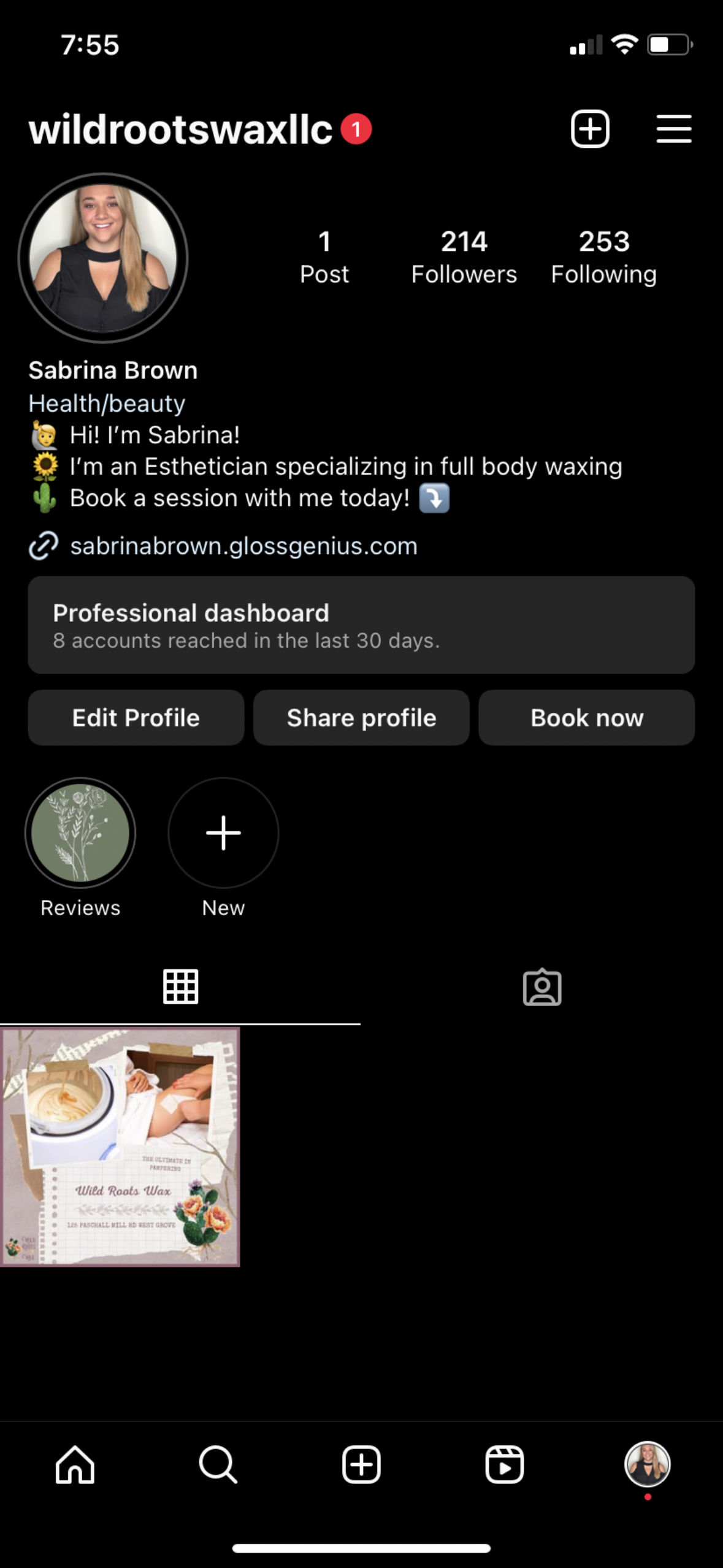Add a New story highlight

[x=223, y=833]
